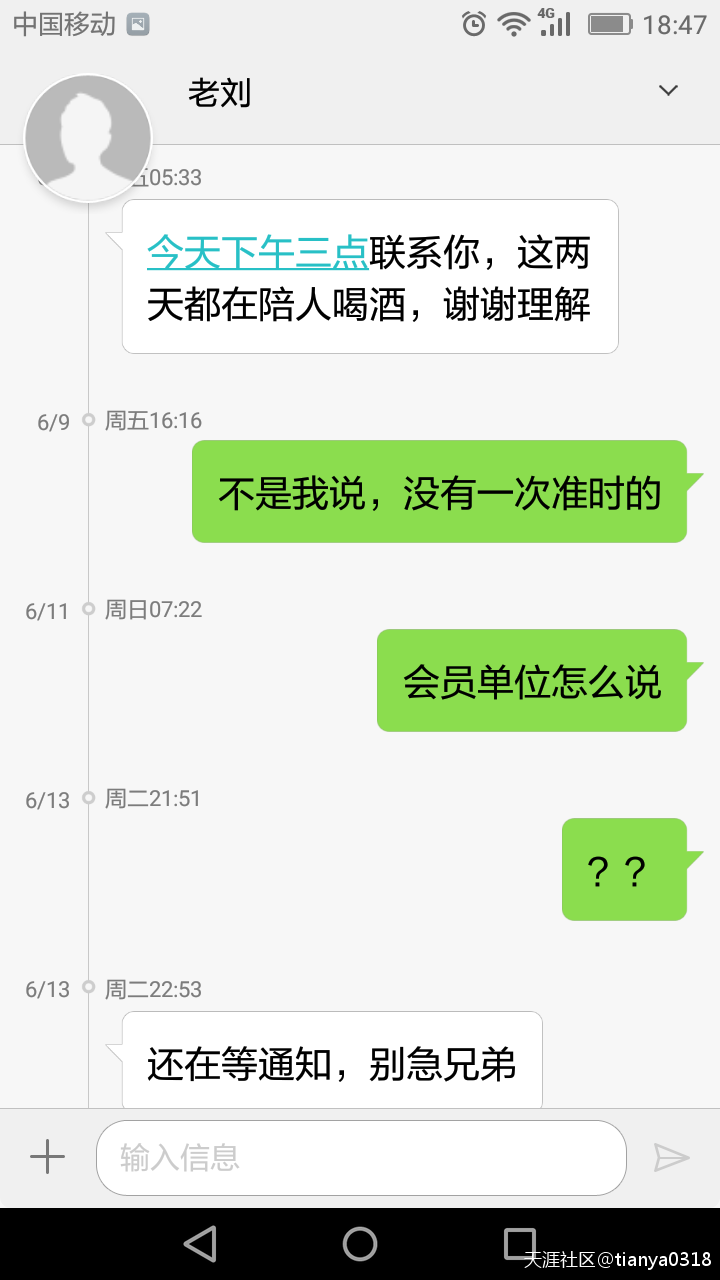This screenshot has height=1280, width=720.
Task: Tap the Wi-Fi icon in status bar
Action: pos(511,23)
